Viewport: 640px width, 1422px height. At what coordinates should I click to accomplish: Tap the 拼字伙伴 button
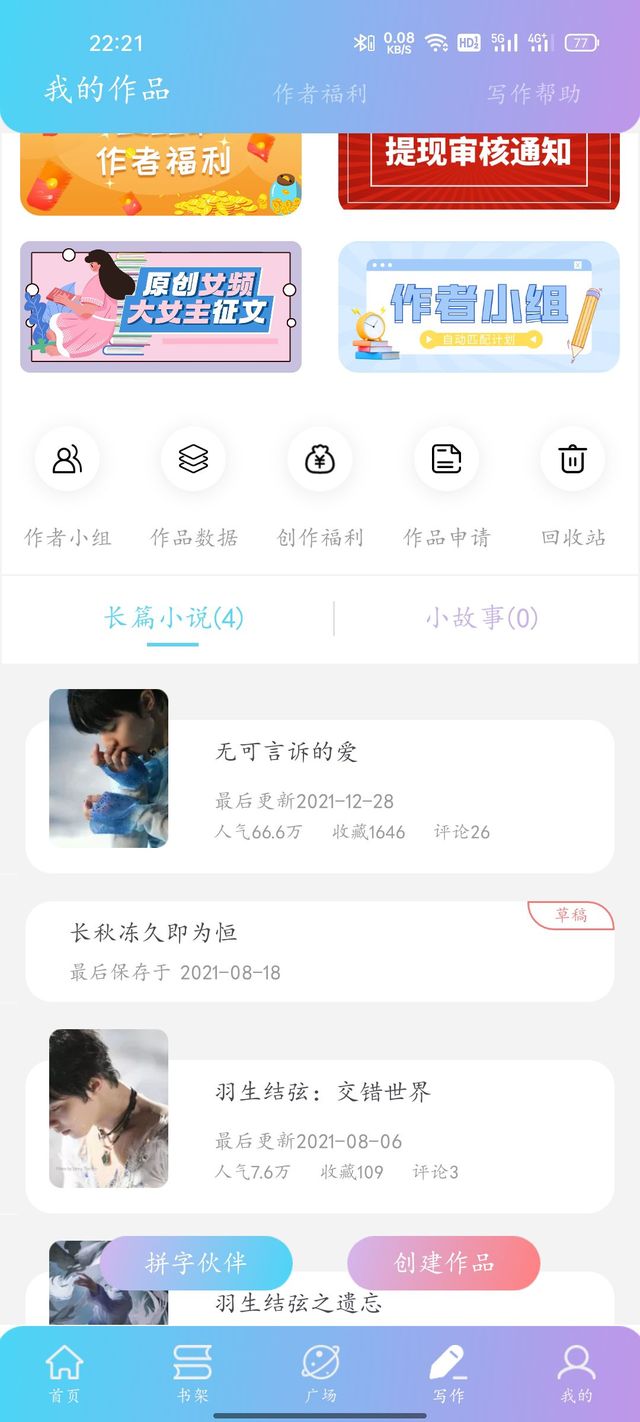196,1263
